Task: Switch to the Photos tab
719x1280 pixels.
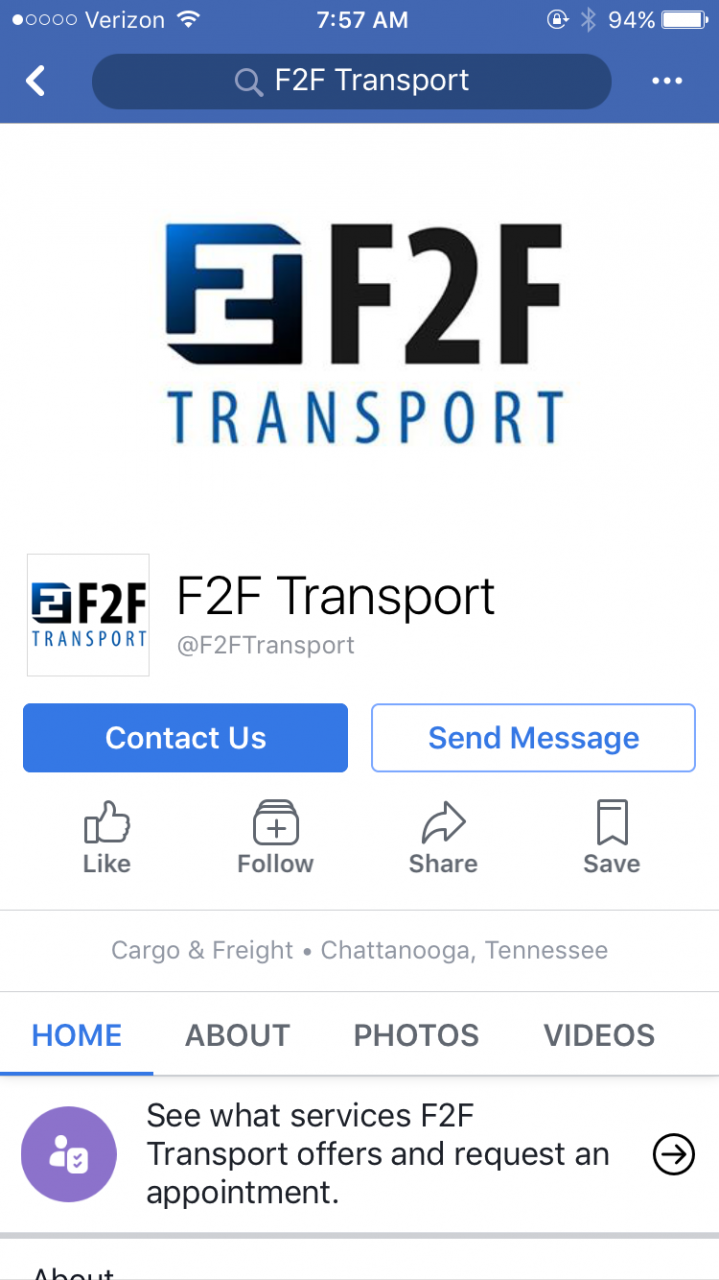Action: pyautogui.click(x=416, y=1035)
